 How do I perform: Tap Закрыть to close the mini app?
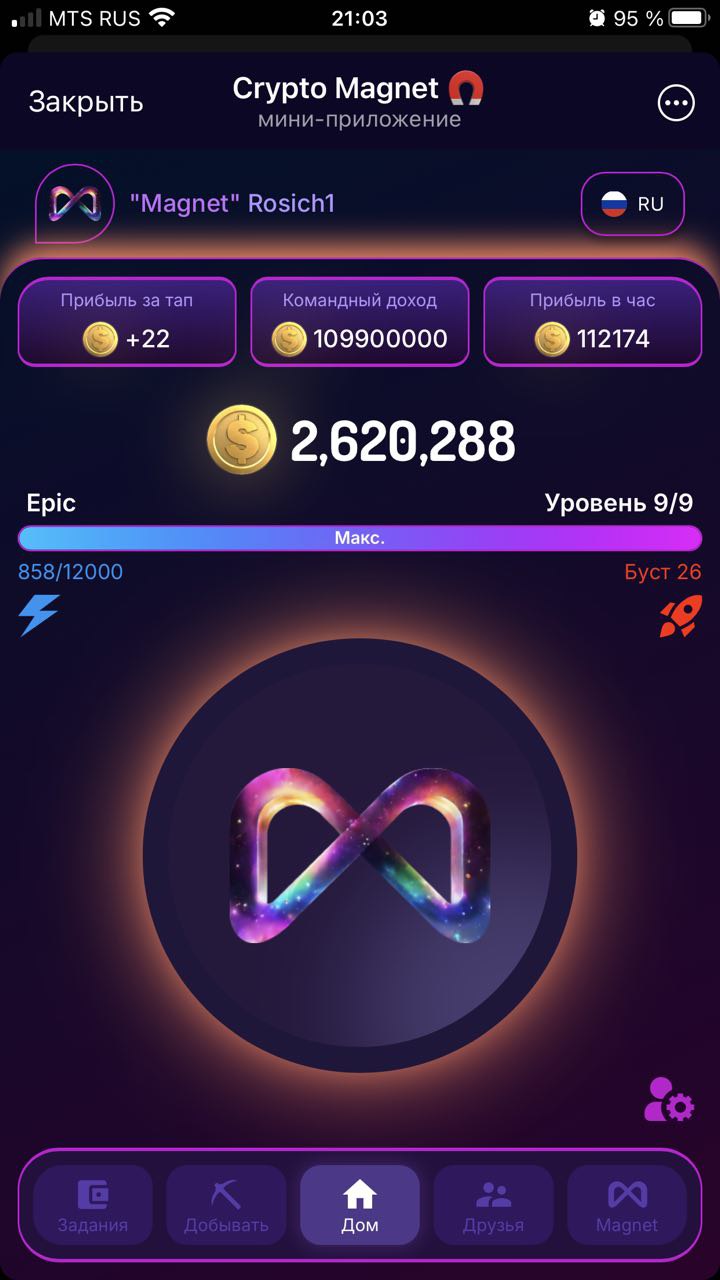(x=86, y=102)
